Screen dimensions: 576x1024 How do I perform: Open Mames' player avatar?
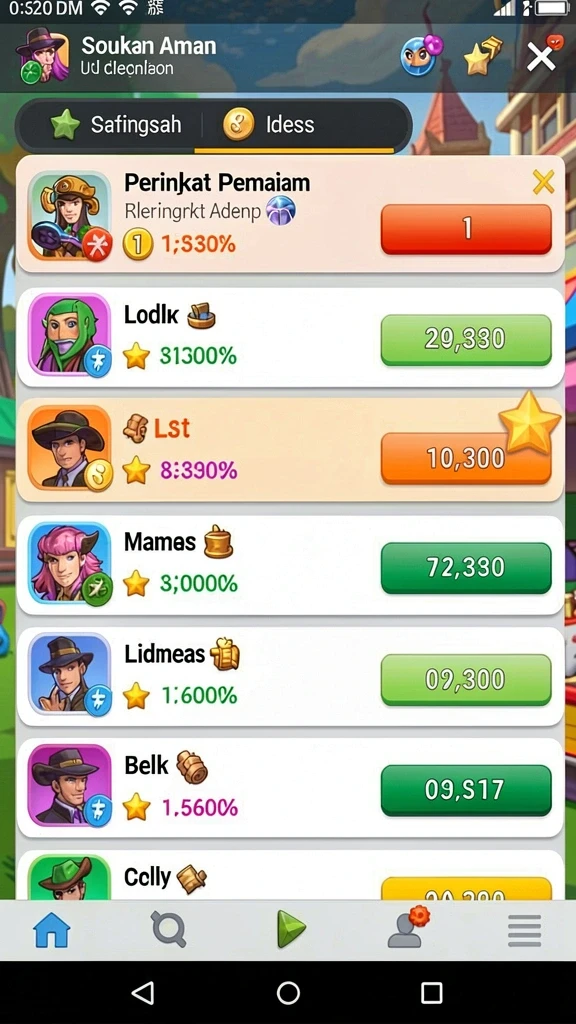click(69, 564)
